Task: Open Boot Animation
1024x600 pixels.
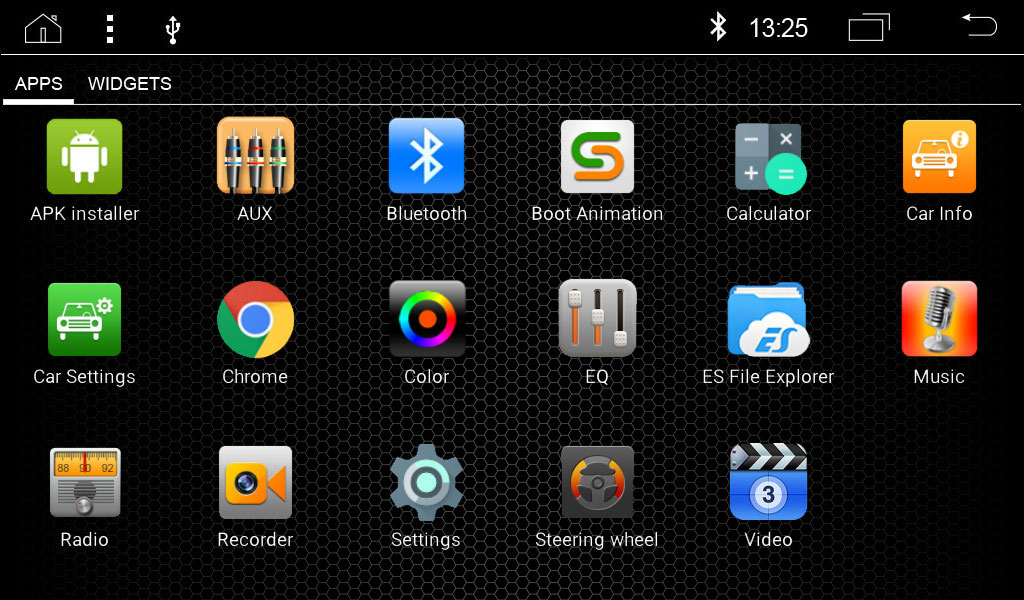Action: click(597, 157)
